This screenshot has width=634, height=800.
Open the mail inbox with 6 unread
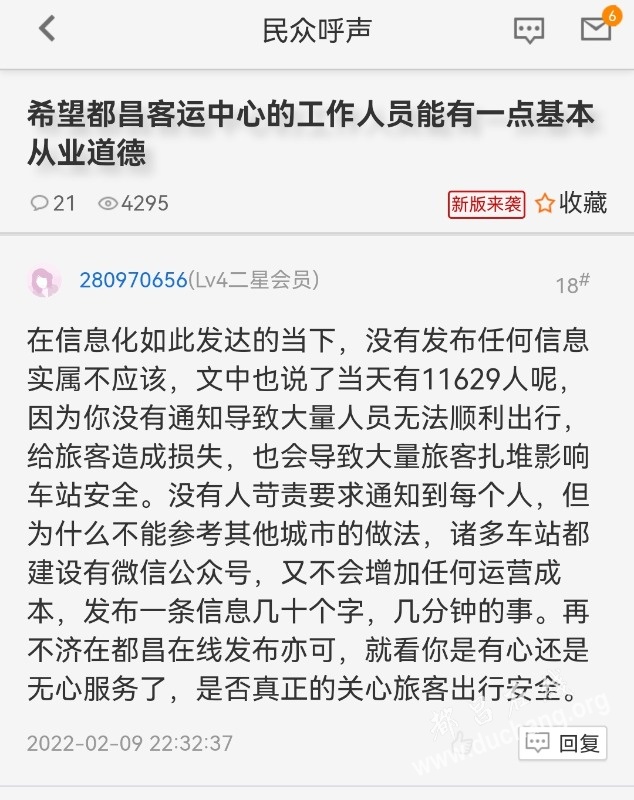click(x=596, y=29)
